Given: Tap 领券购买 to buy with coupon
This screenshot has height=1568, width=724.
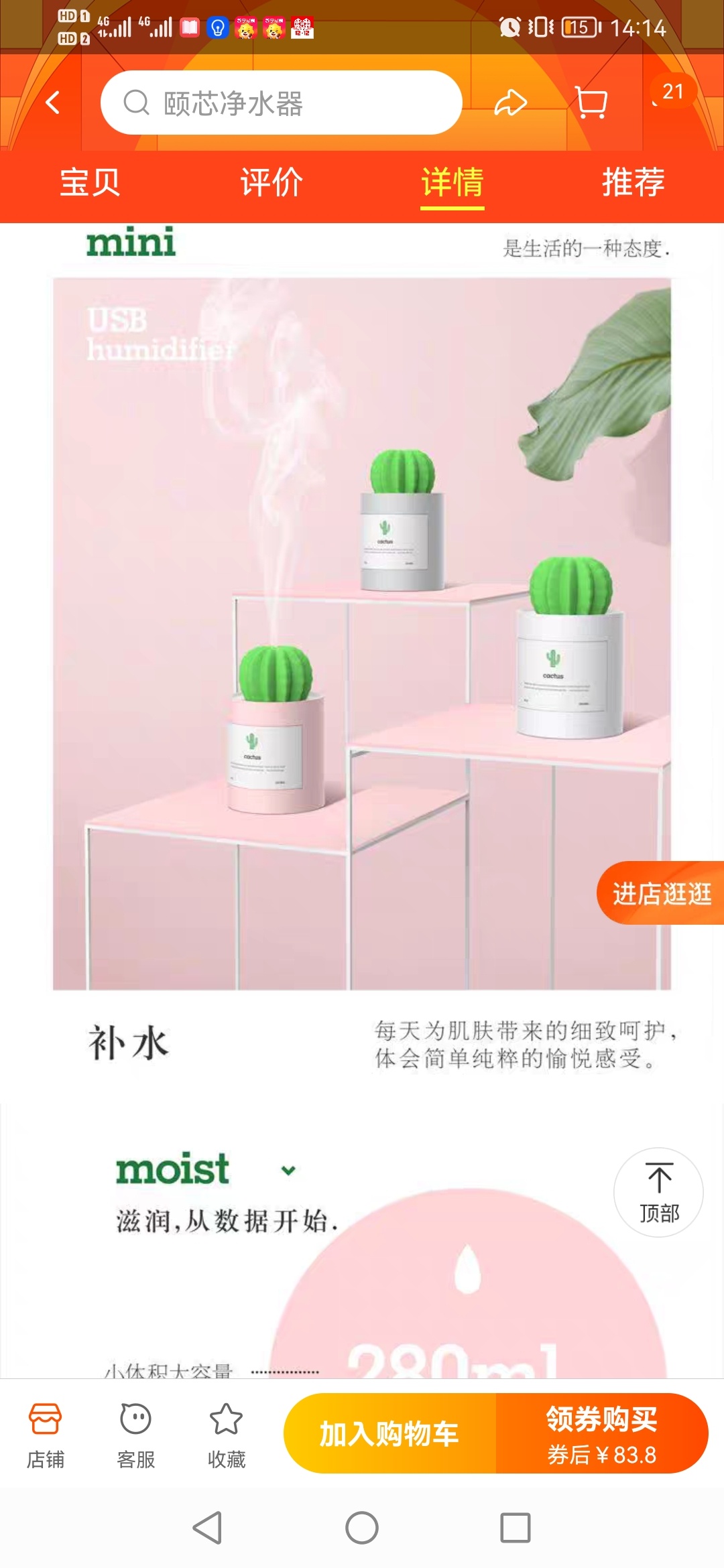Looking at the screenshot, I should (602, 1433).
